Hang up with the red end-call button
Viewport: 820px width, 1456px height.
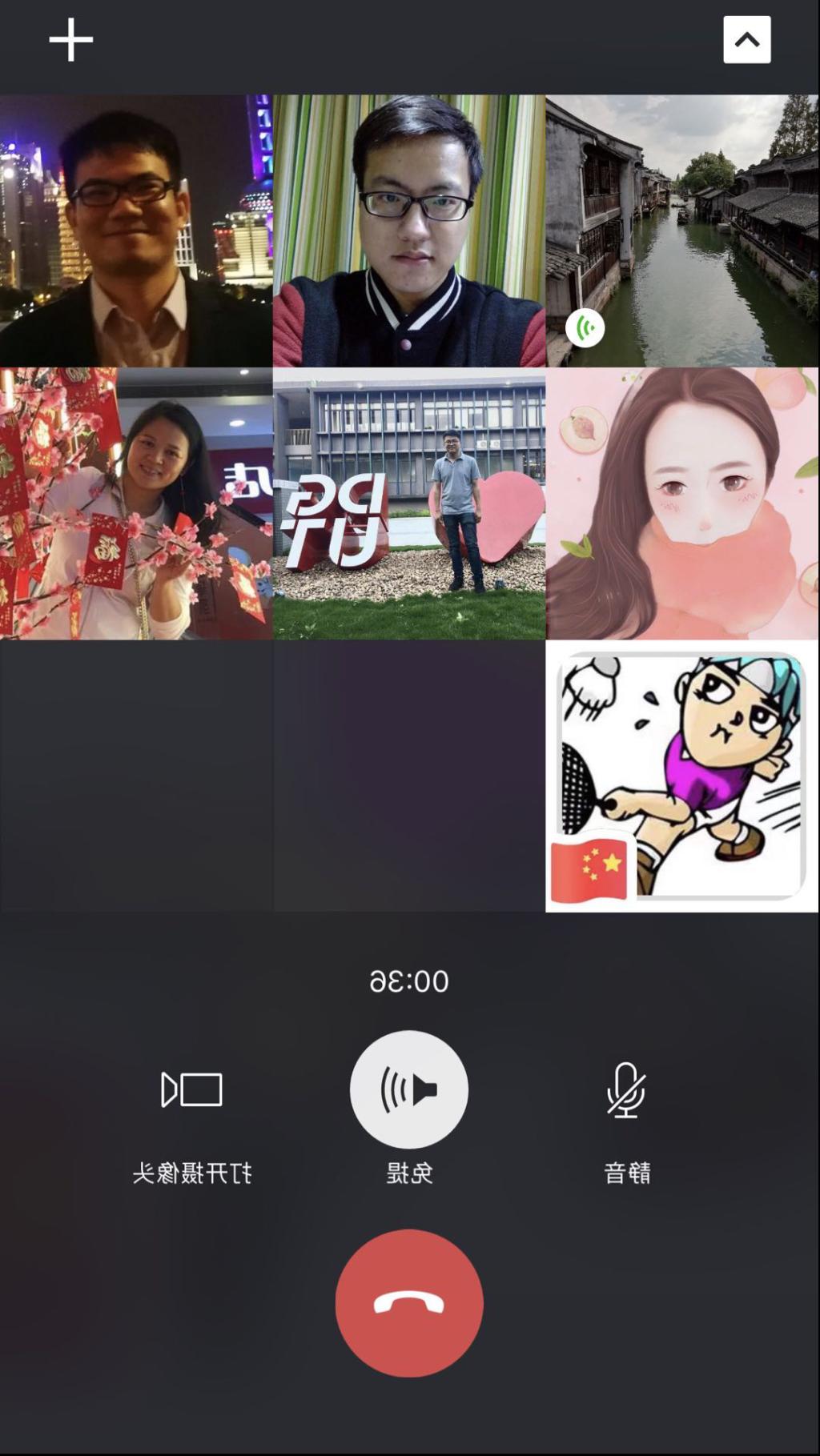click(409, 1302)
